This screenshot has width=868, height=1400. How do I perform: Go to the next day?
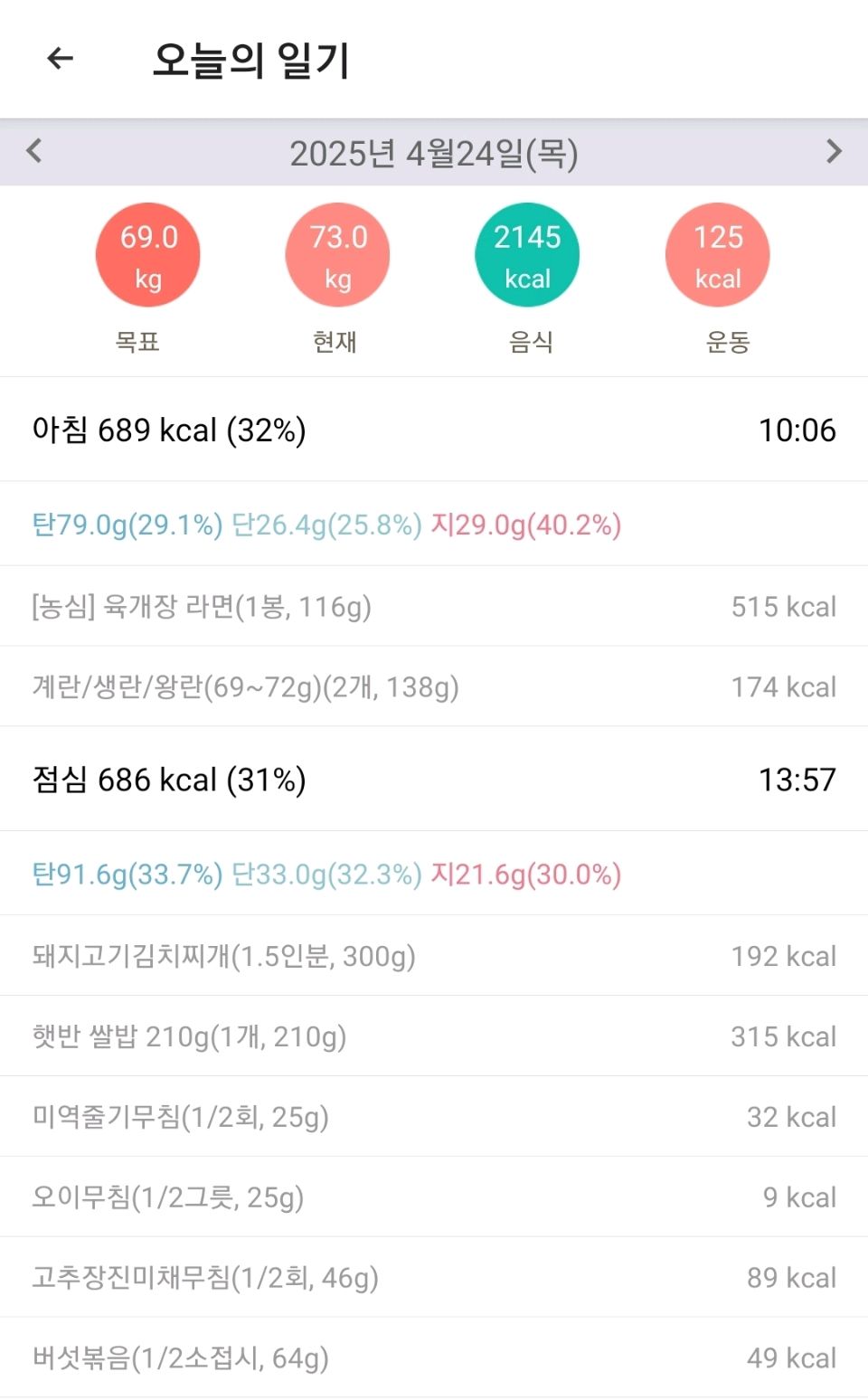[x=834, y=151]
